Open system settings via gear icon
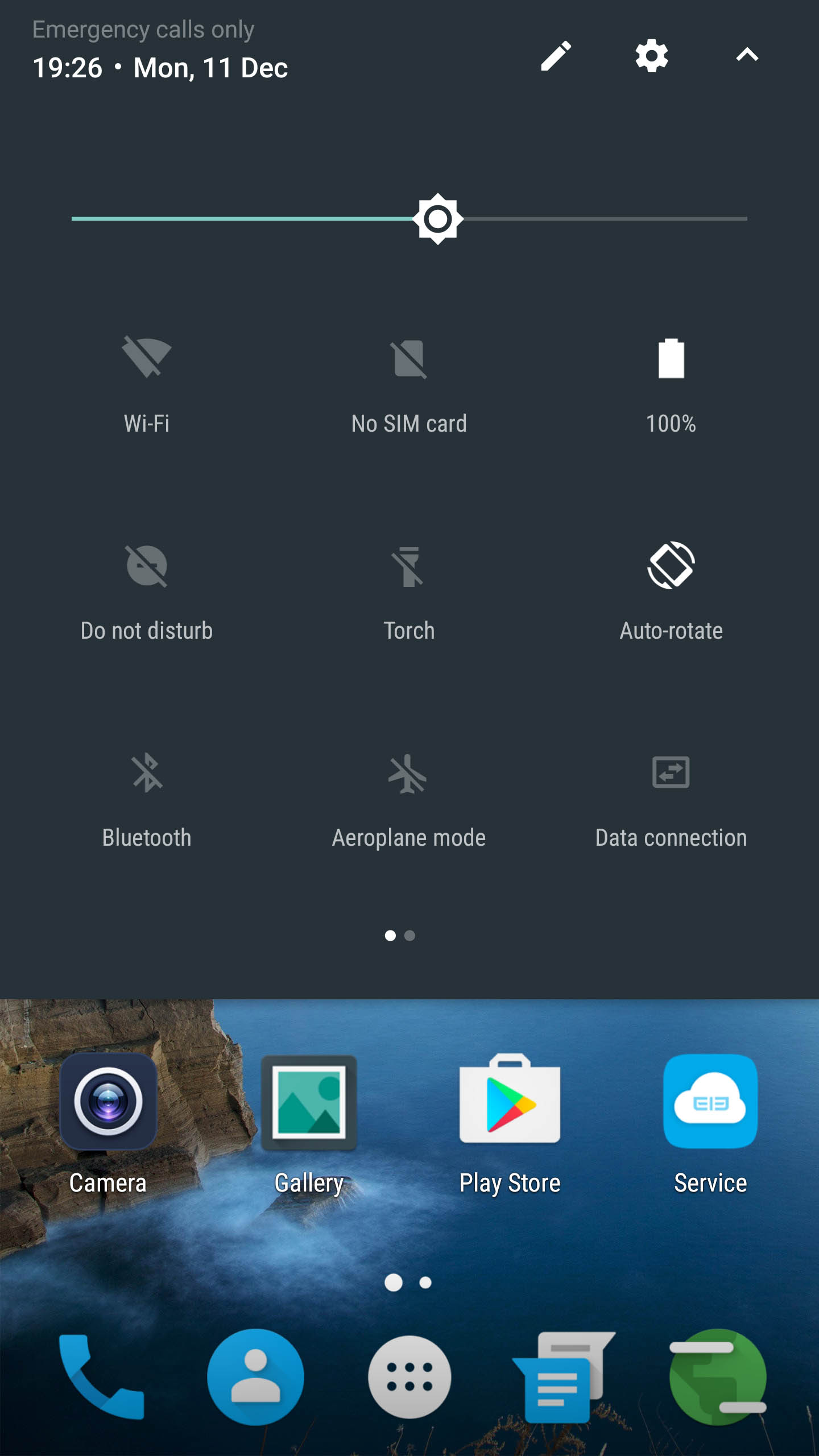The height and width of the screenshot is (1456, 819). pos(651,56)
